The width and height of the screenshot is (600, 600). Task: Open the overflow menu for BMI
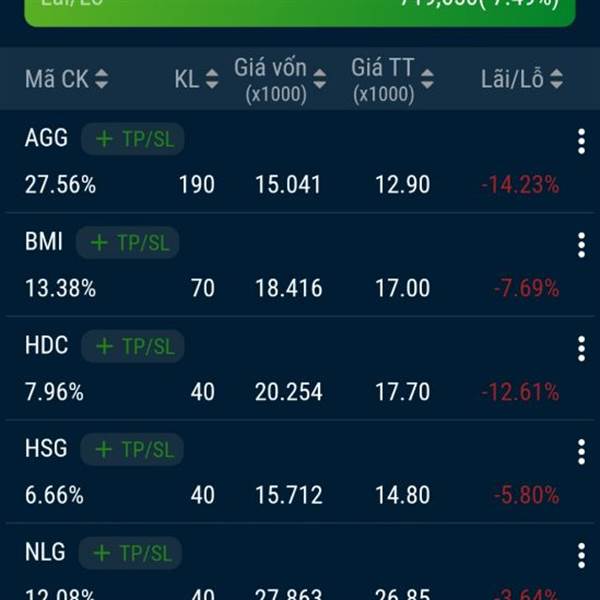[x=581, y=245]
